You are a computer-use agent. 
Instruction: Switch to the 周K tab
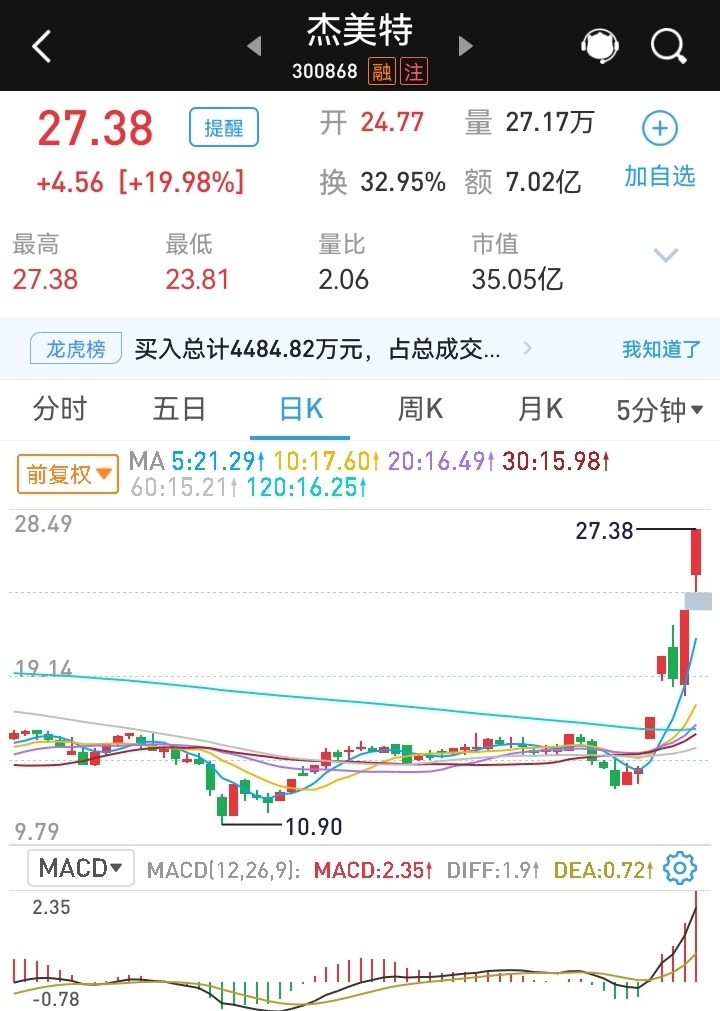[419, 409]
